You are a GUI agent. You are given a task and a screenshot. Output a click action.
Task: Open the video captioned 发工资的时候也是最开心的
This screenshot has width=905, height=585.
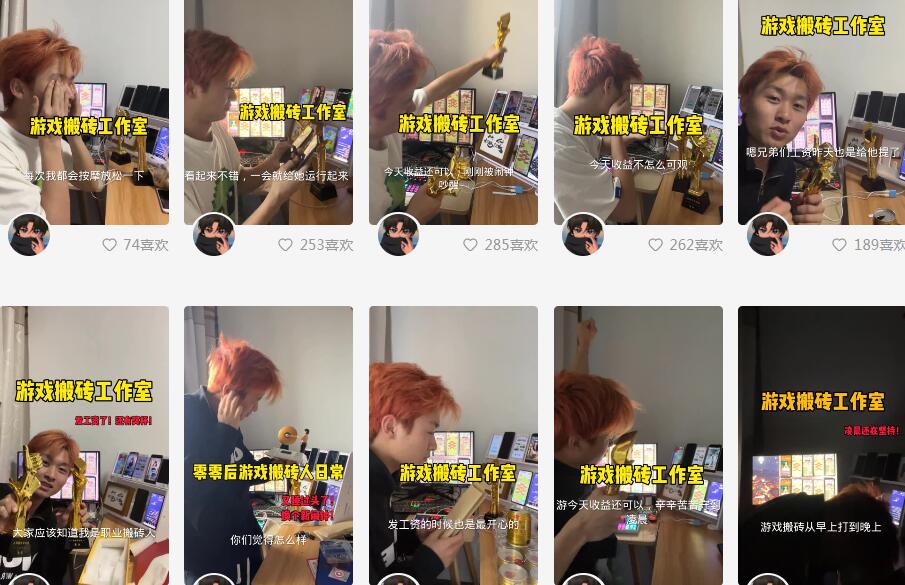coord(453,440)
